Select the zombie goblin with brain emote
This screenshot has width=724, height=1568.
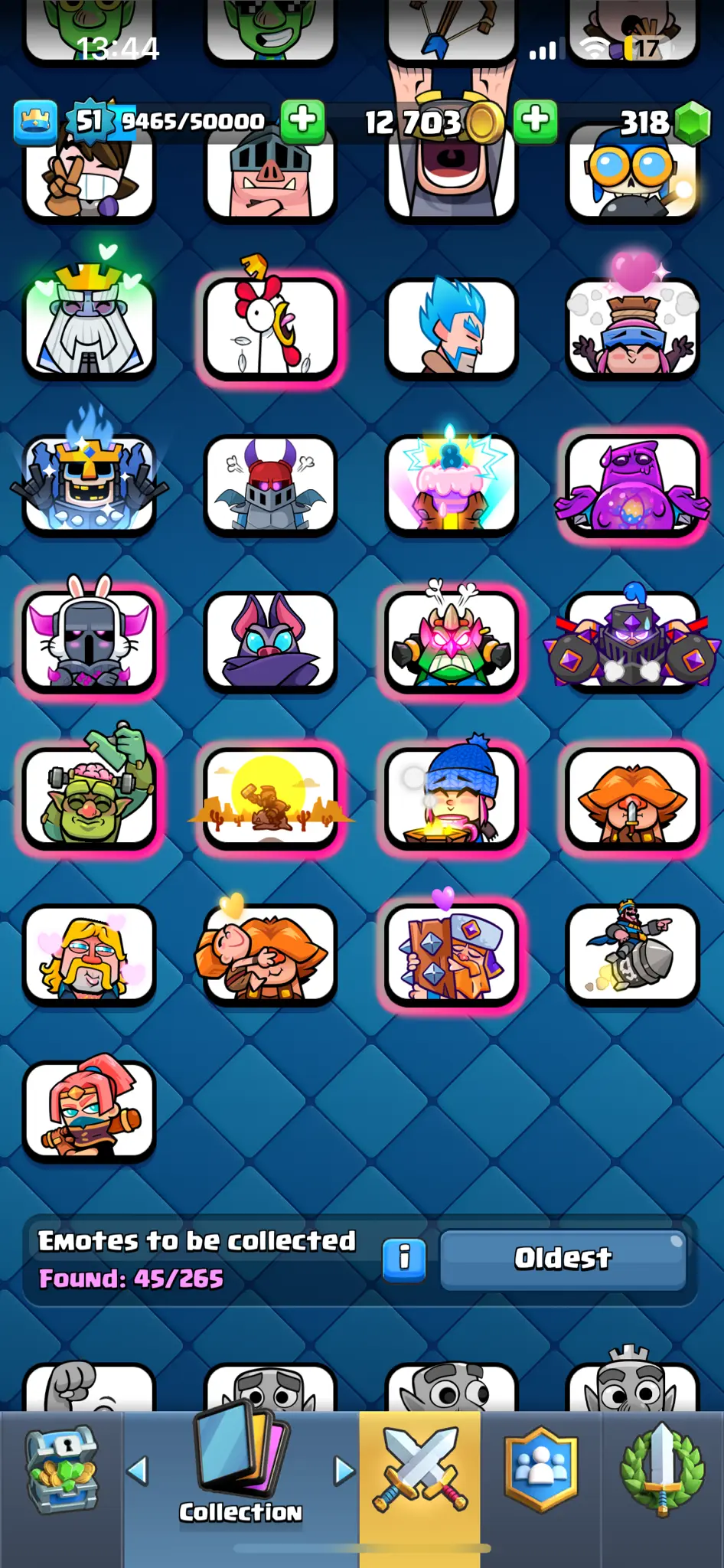90,798
